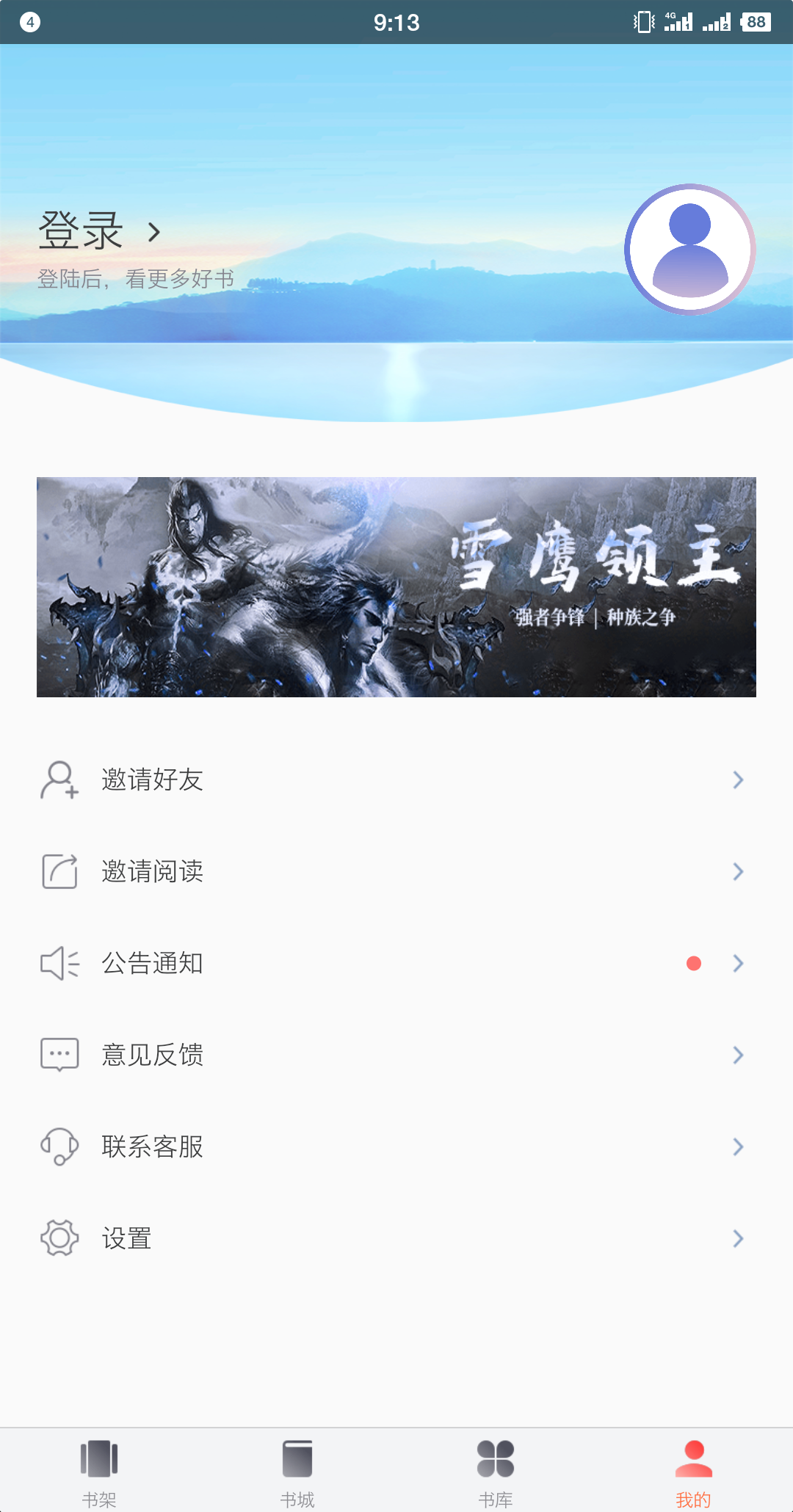
Task: Open feedback via the 意见反馈 chat icon
Action: coord(59,1055)
